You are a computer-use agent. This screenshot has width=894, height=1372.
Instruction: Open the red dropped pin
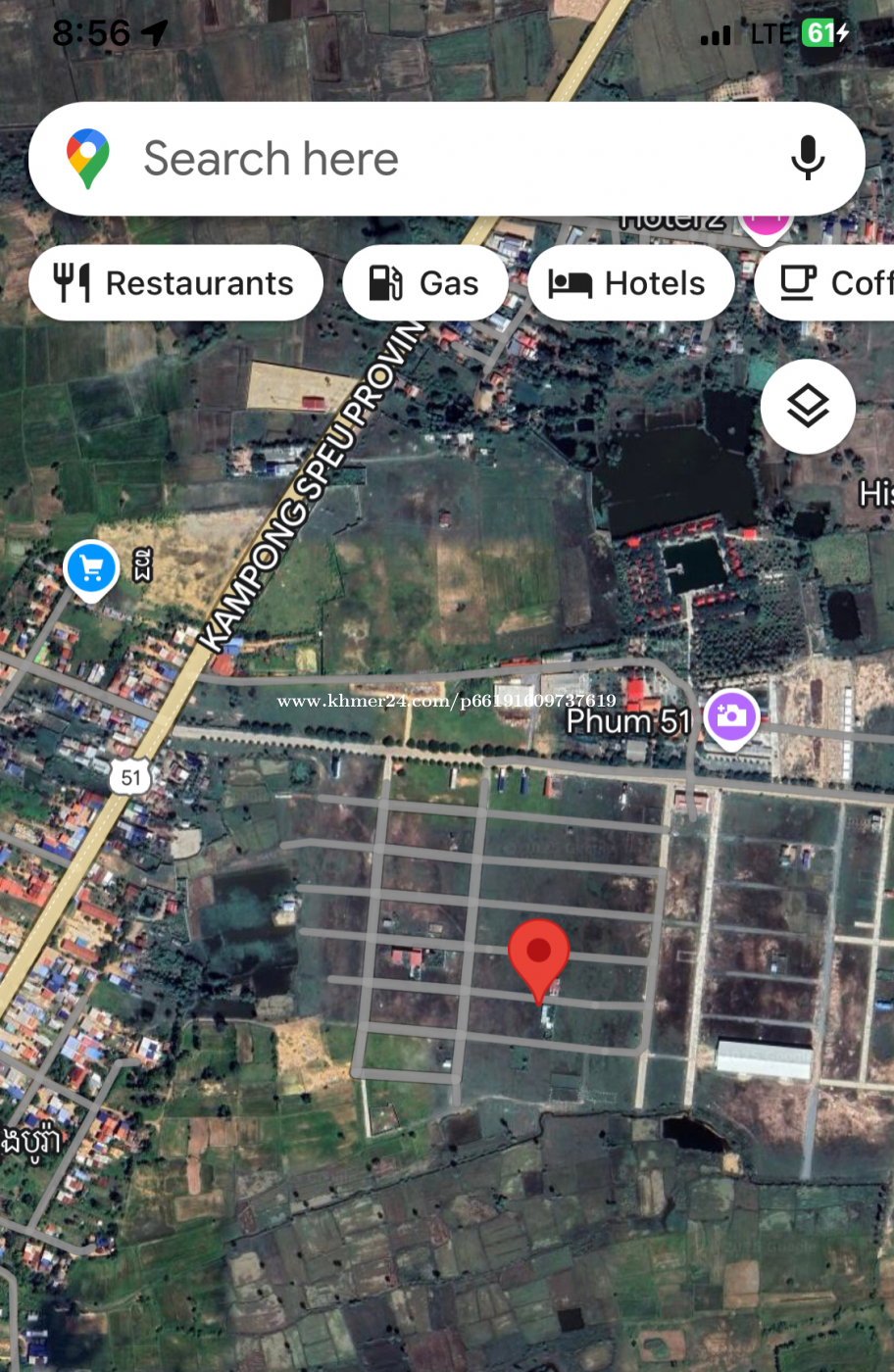[x=538, y=954]
